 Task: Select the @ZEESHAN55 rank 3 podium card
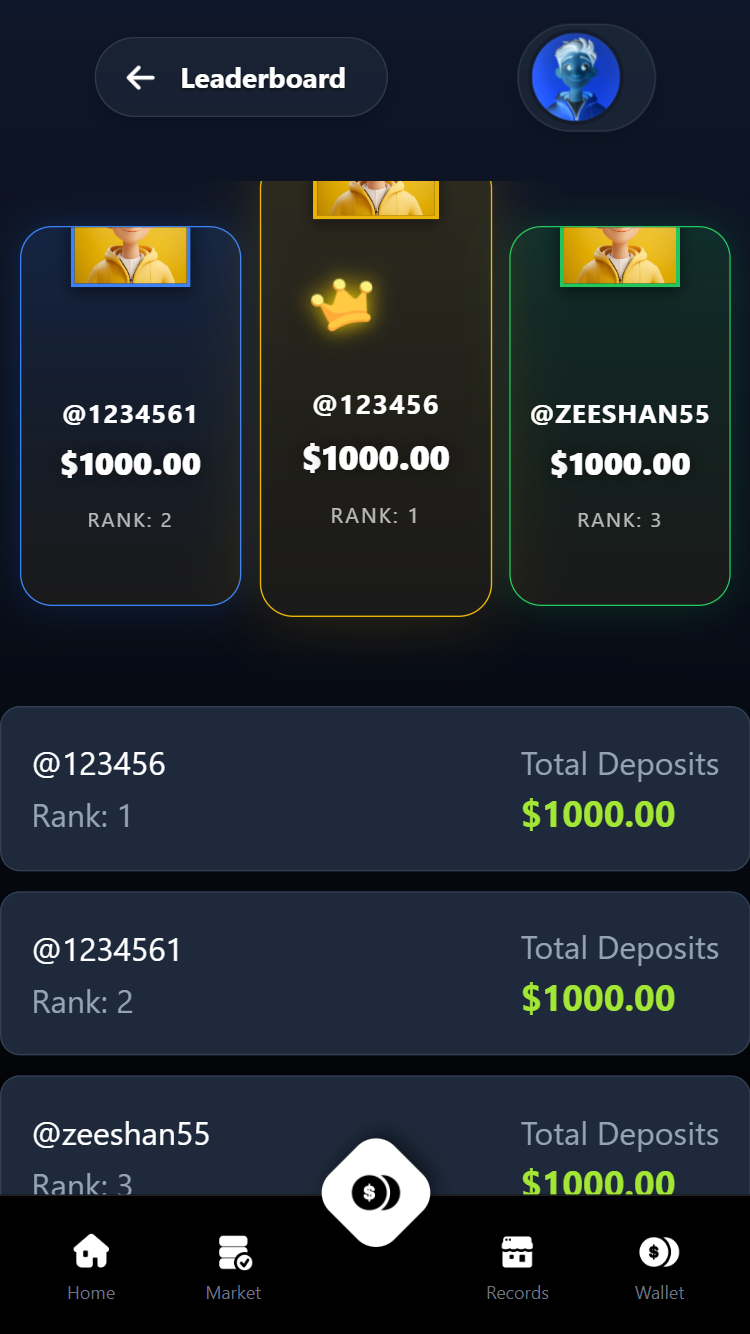point(619,440)
